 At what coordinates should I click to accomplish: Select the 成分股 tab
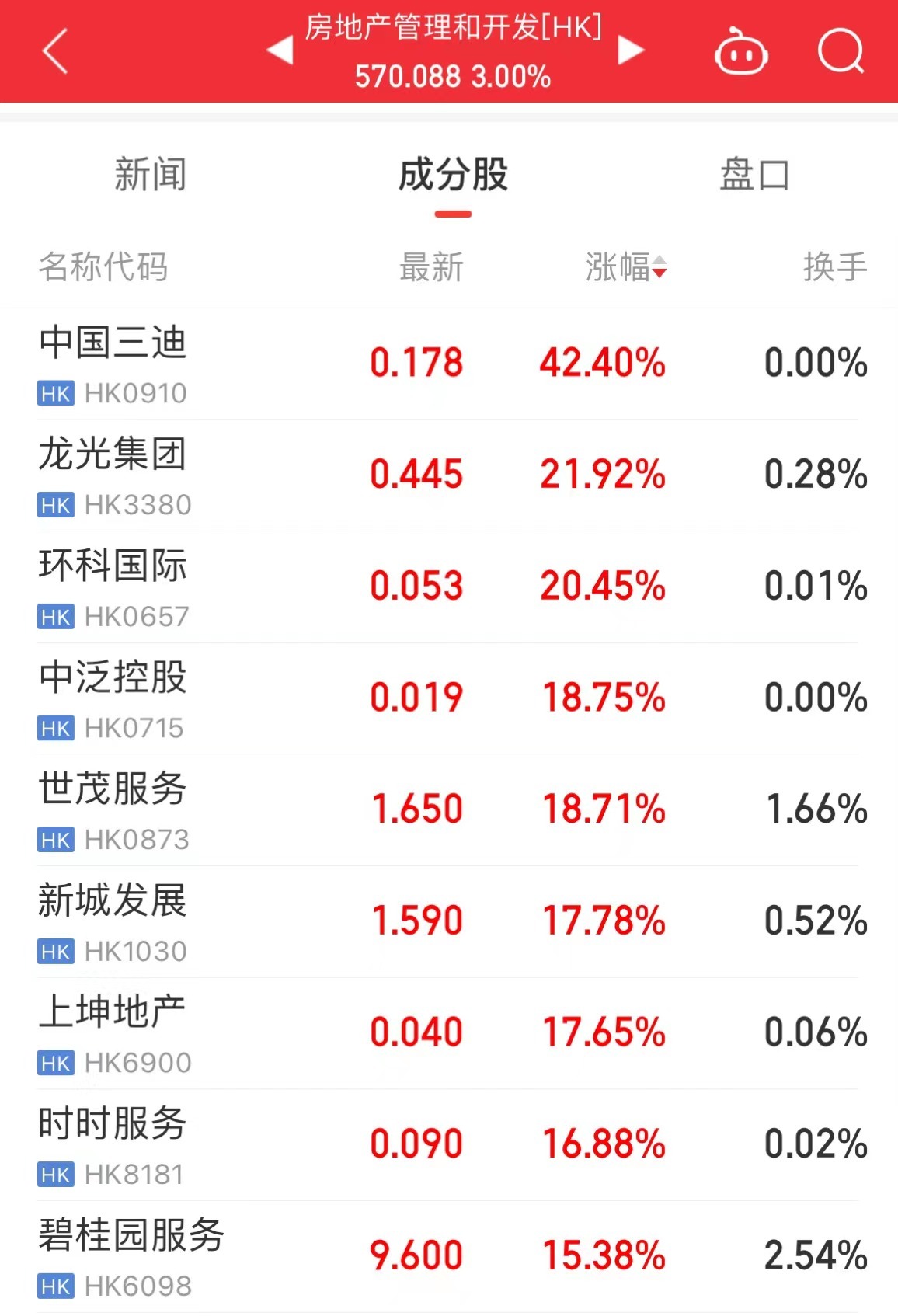[x=453, y=175]
